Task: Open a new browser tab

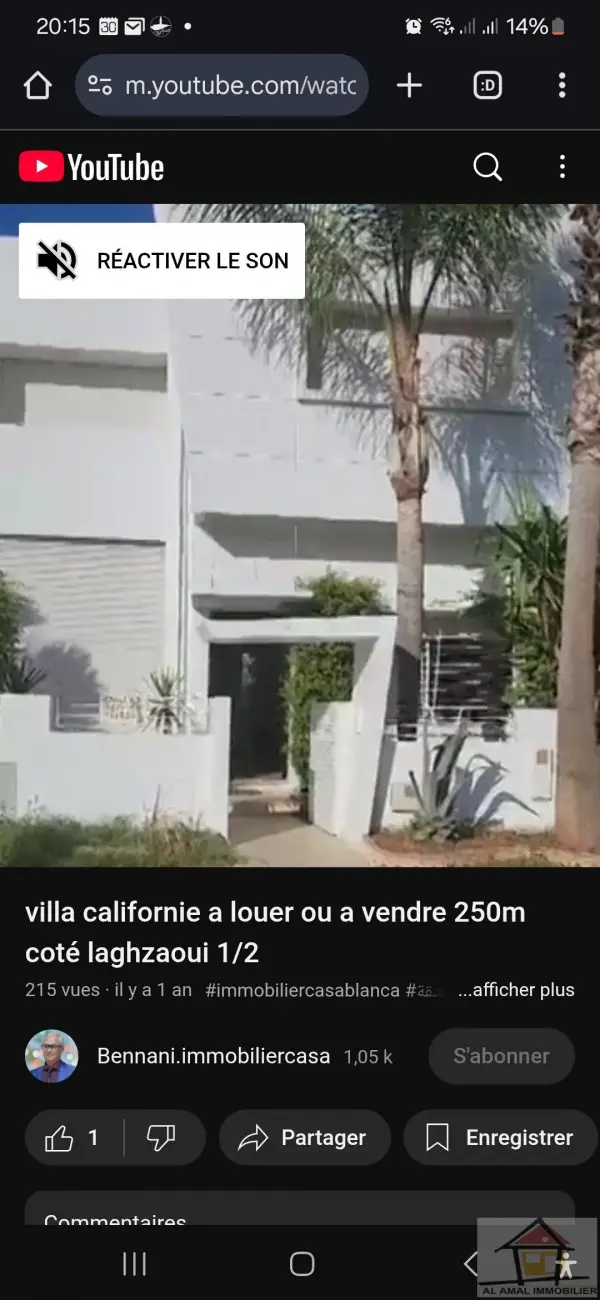Action: pos(409,86)
